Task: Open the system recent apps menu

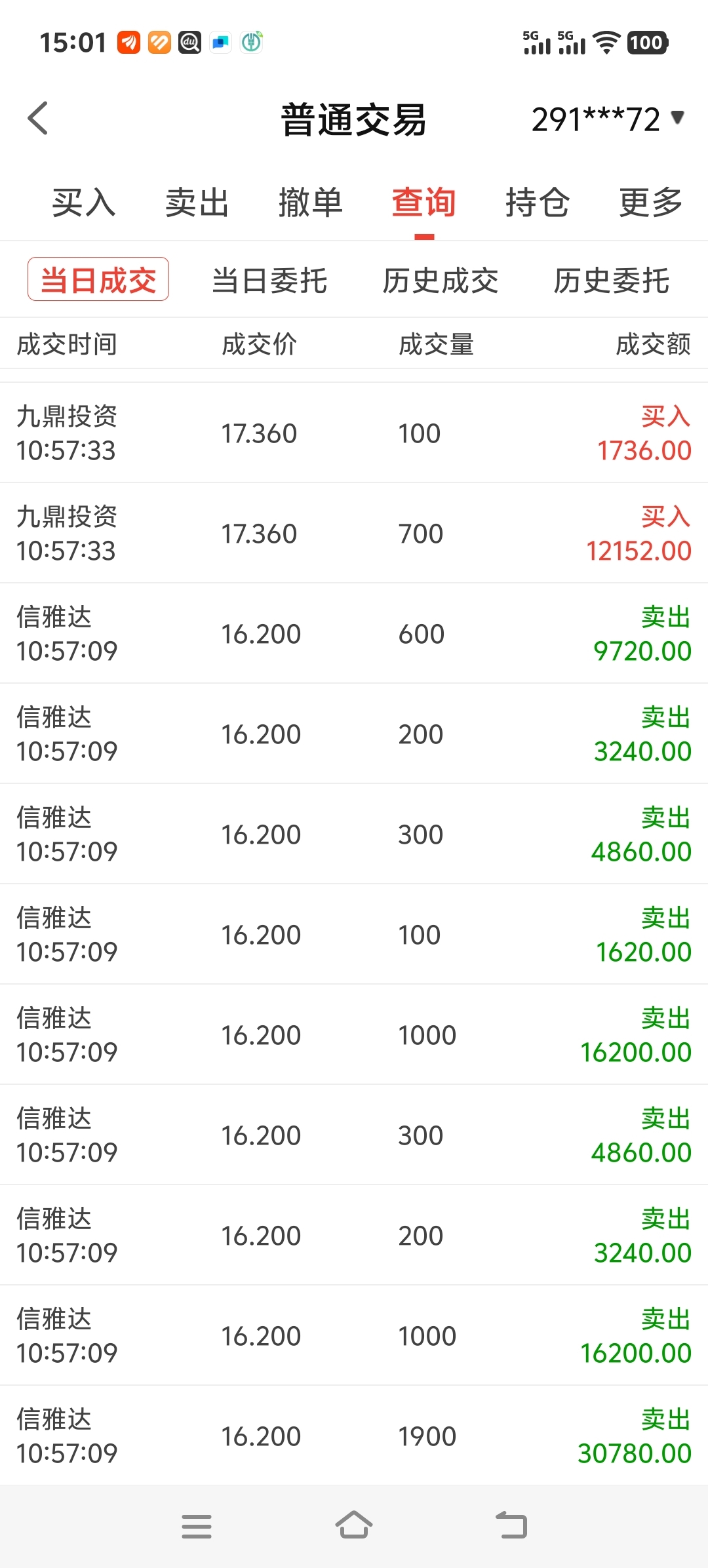Action: click(197, 1526)
